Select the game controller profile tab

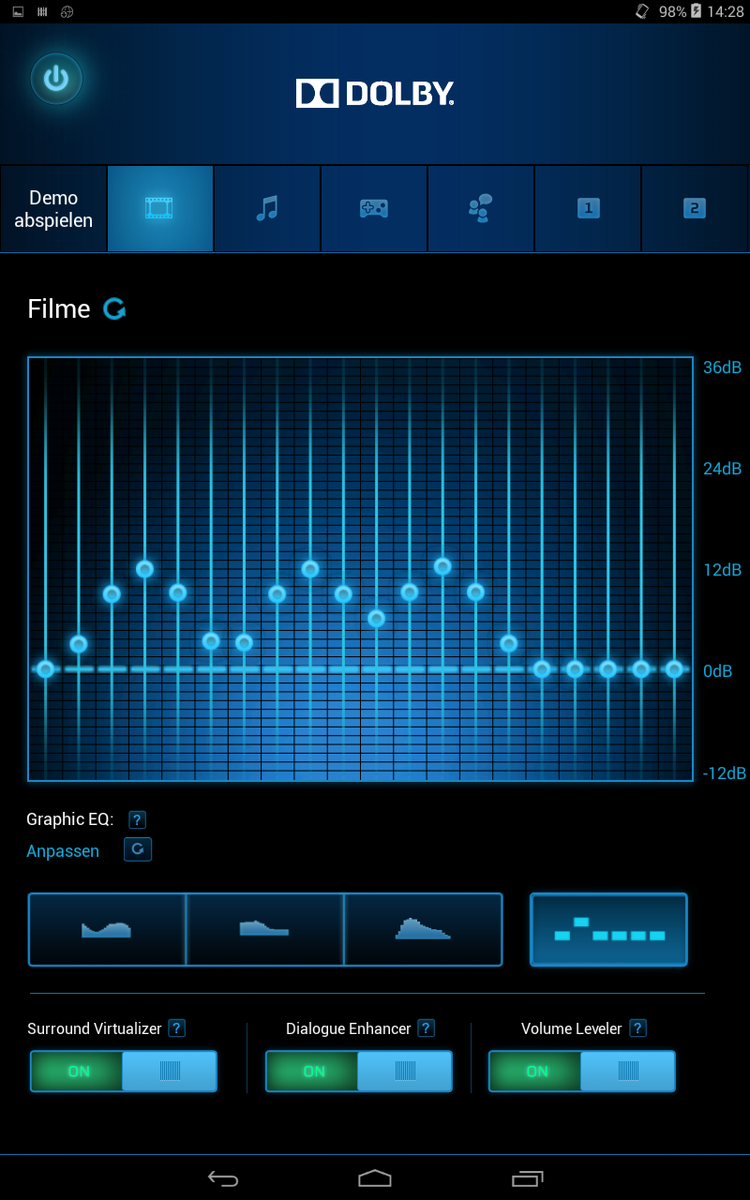pyautogui.click(x=374, y=209)
